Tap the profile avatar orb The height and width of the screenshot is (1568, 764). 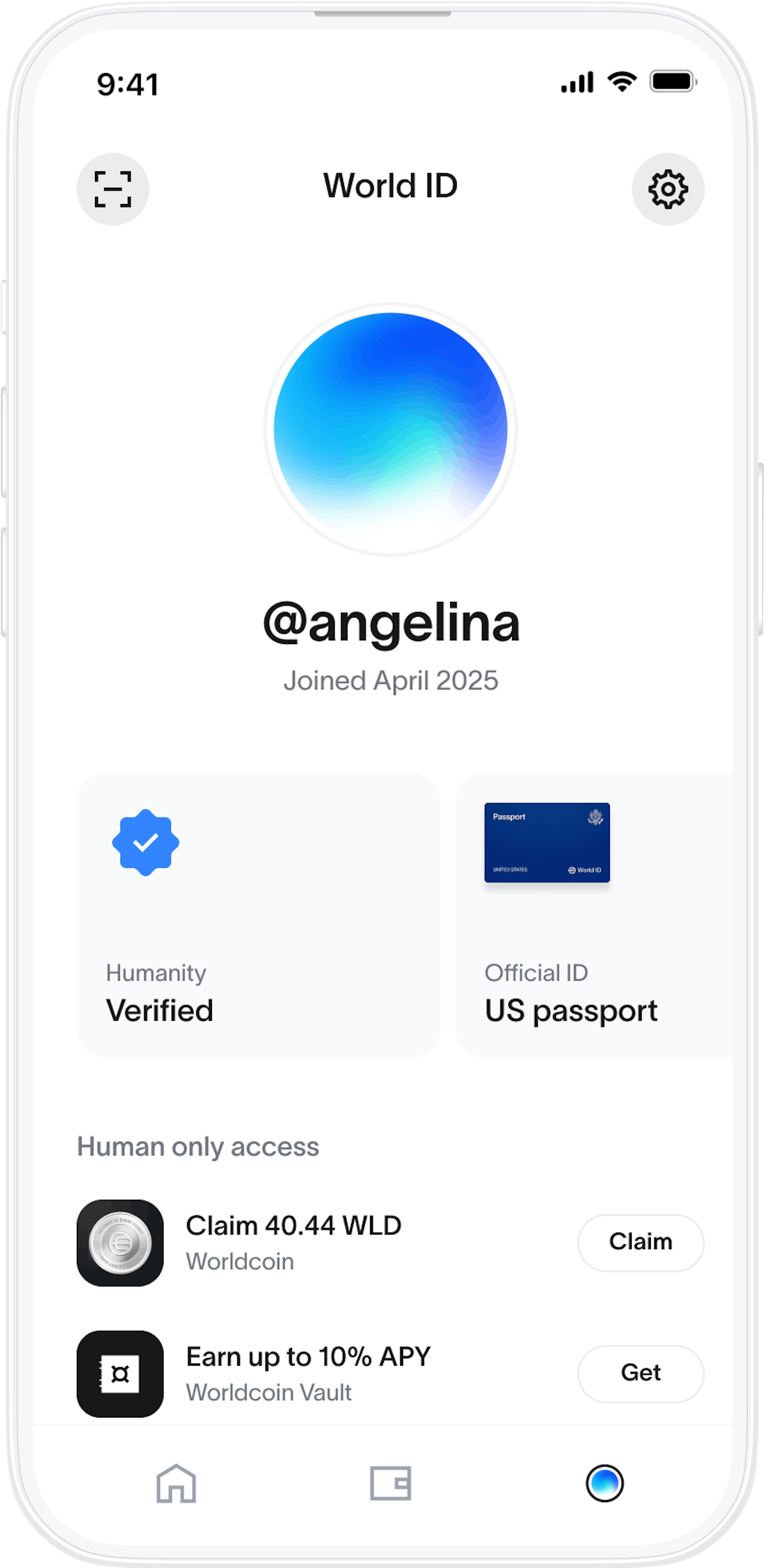(391, 430)
